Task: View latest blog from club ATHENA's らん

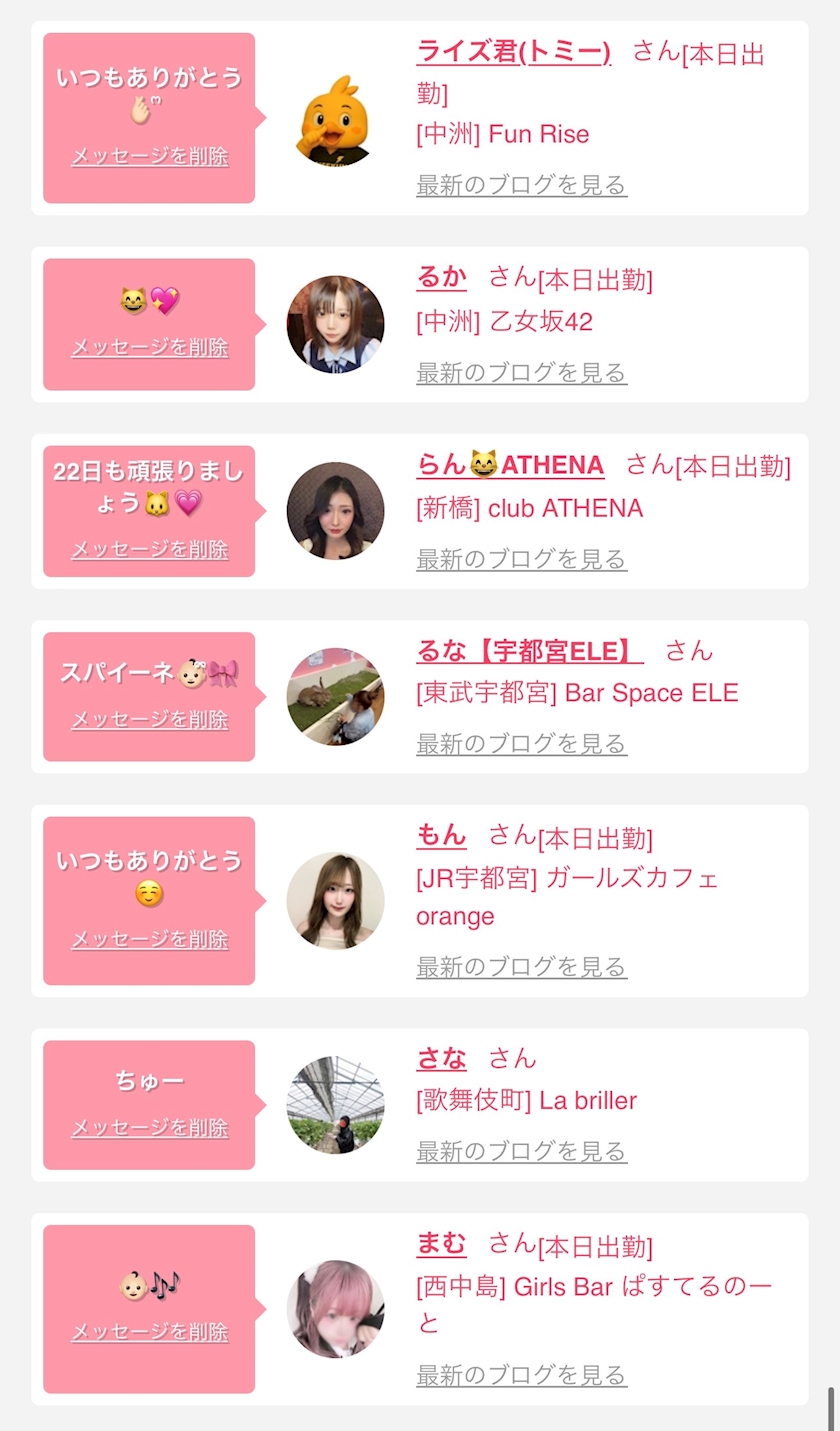Action: (x=522, y=559)
